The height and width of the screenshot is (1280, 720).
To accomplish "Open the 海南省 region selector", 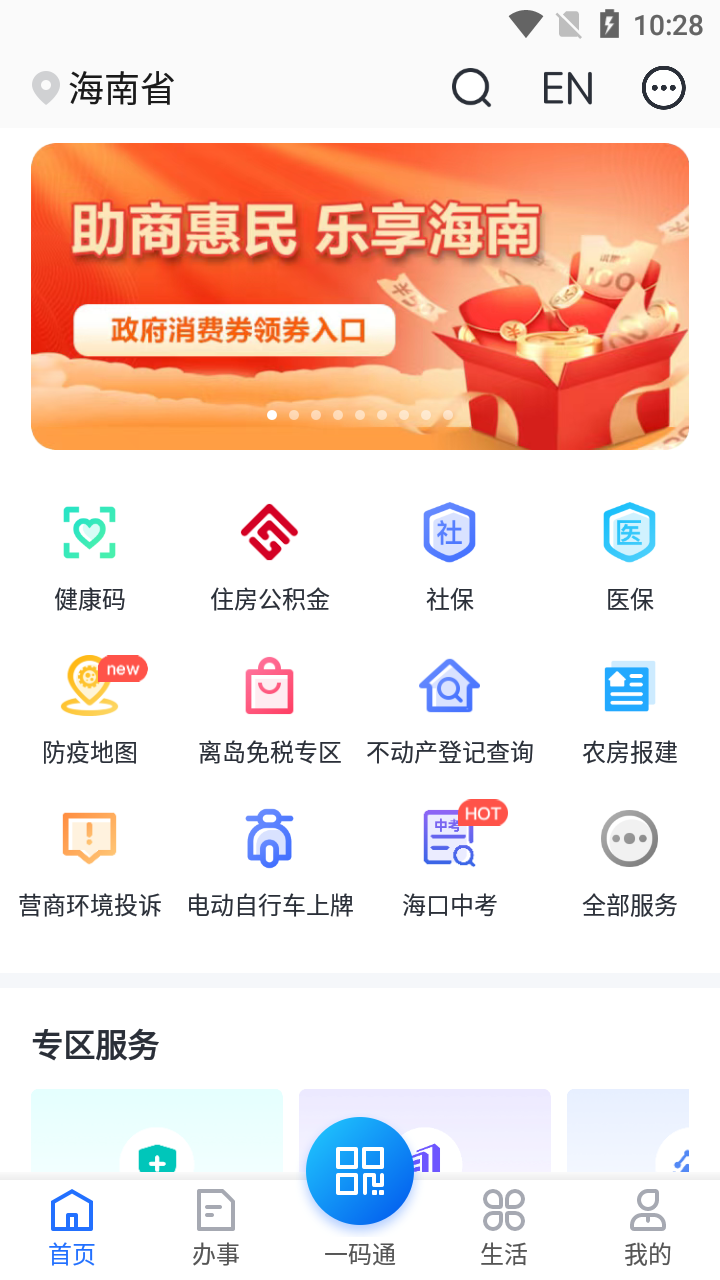I will (x=100, y=89).
